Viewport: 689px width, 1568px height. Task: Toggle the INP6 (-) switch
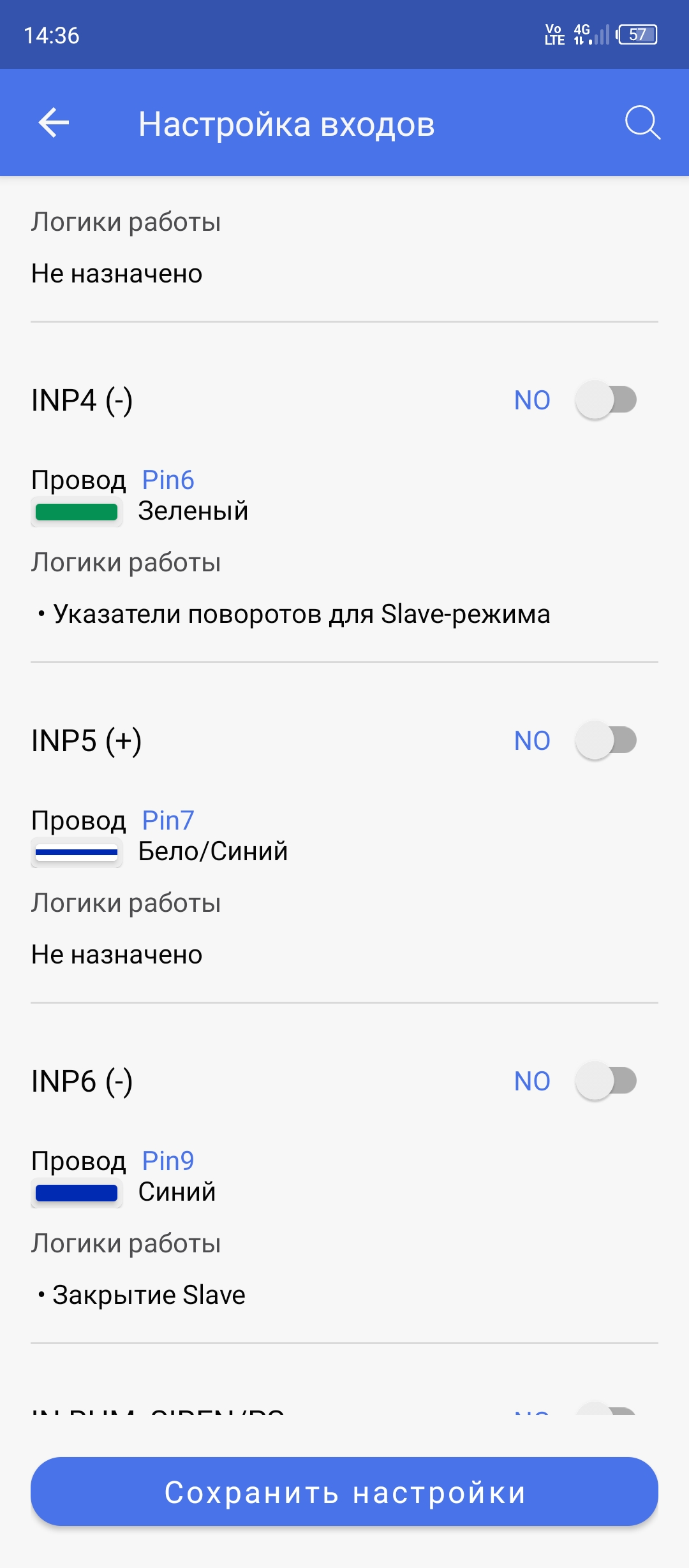tap(606, 1081)
